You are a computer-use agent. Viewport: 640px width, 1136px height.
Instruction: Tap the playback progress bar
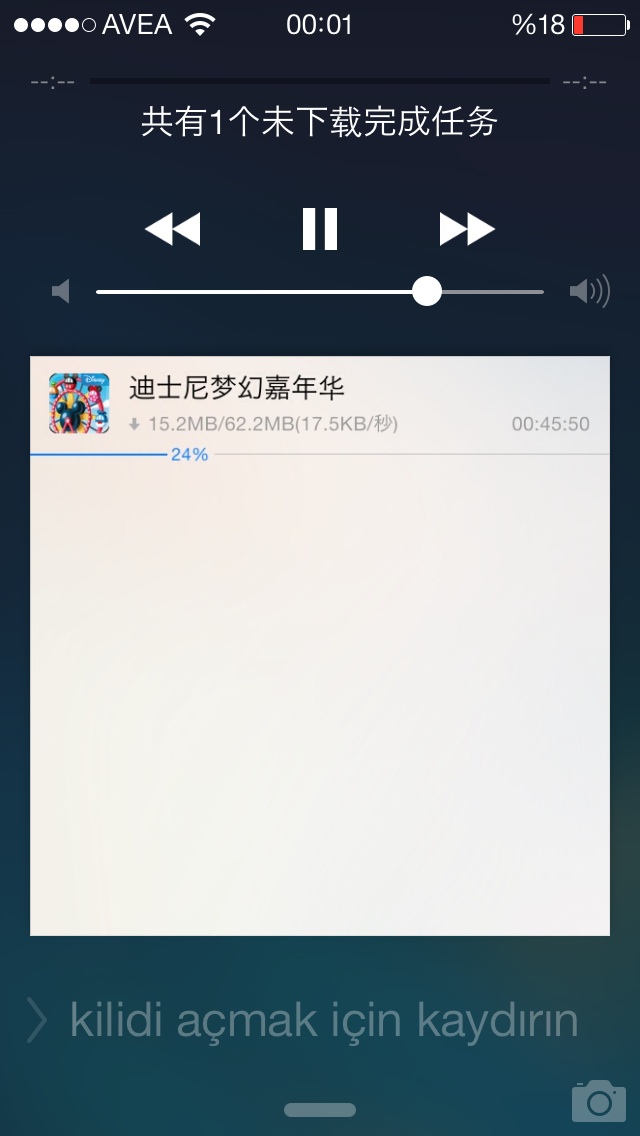pyautogui.click(x=320, y=81)
